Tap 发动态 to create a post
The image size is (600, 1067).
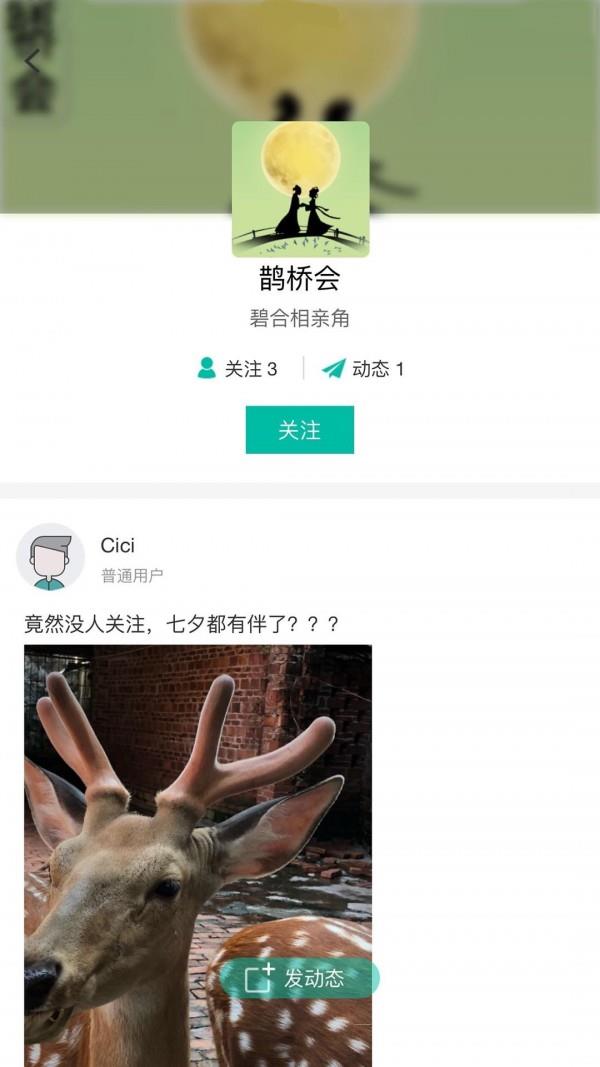coord(299,978)
